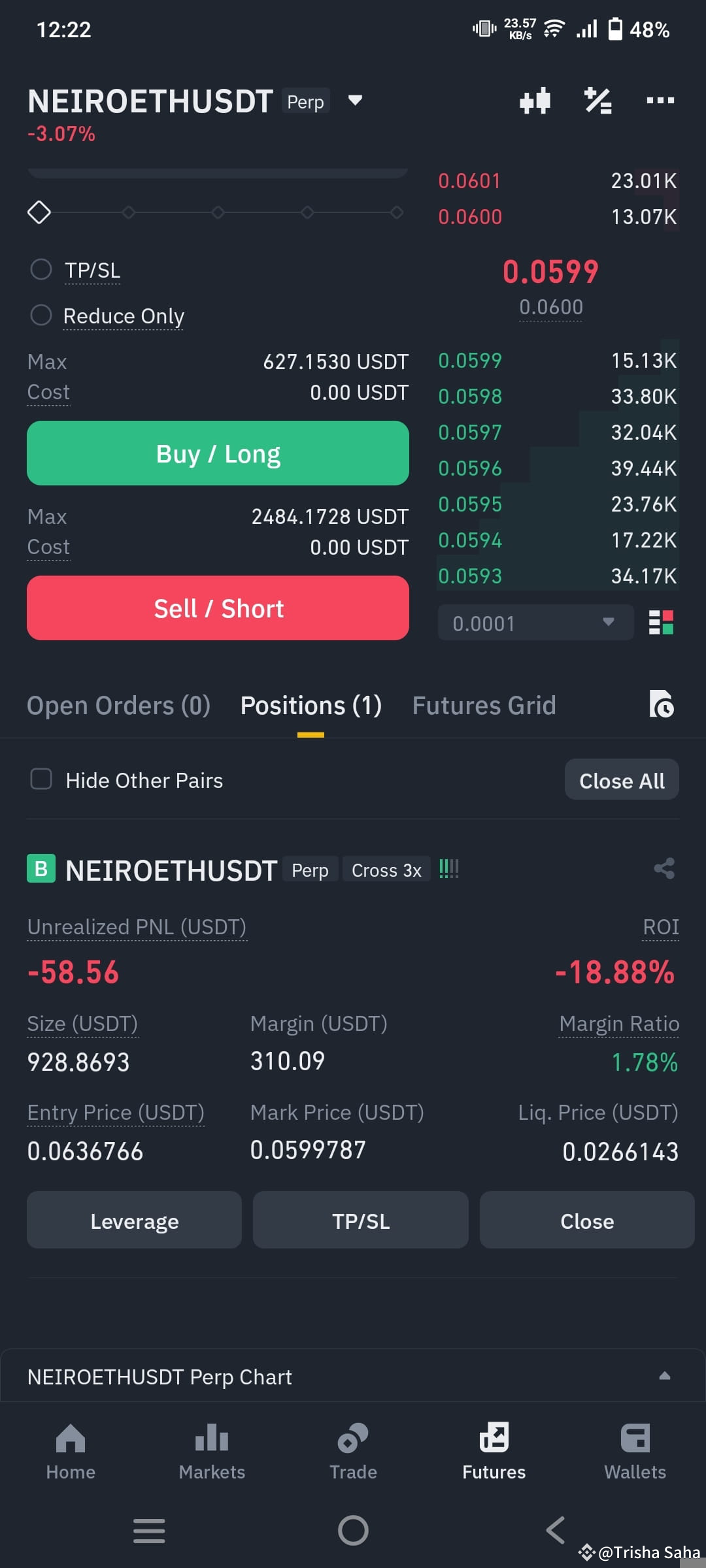Viewport: 706px width, 1568px height.
Task: Open the chart layout settings icon
Action: (535, 101)
